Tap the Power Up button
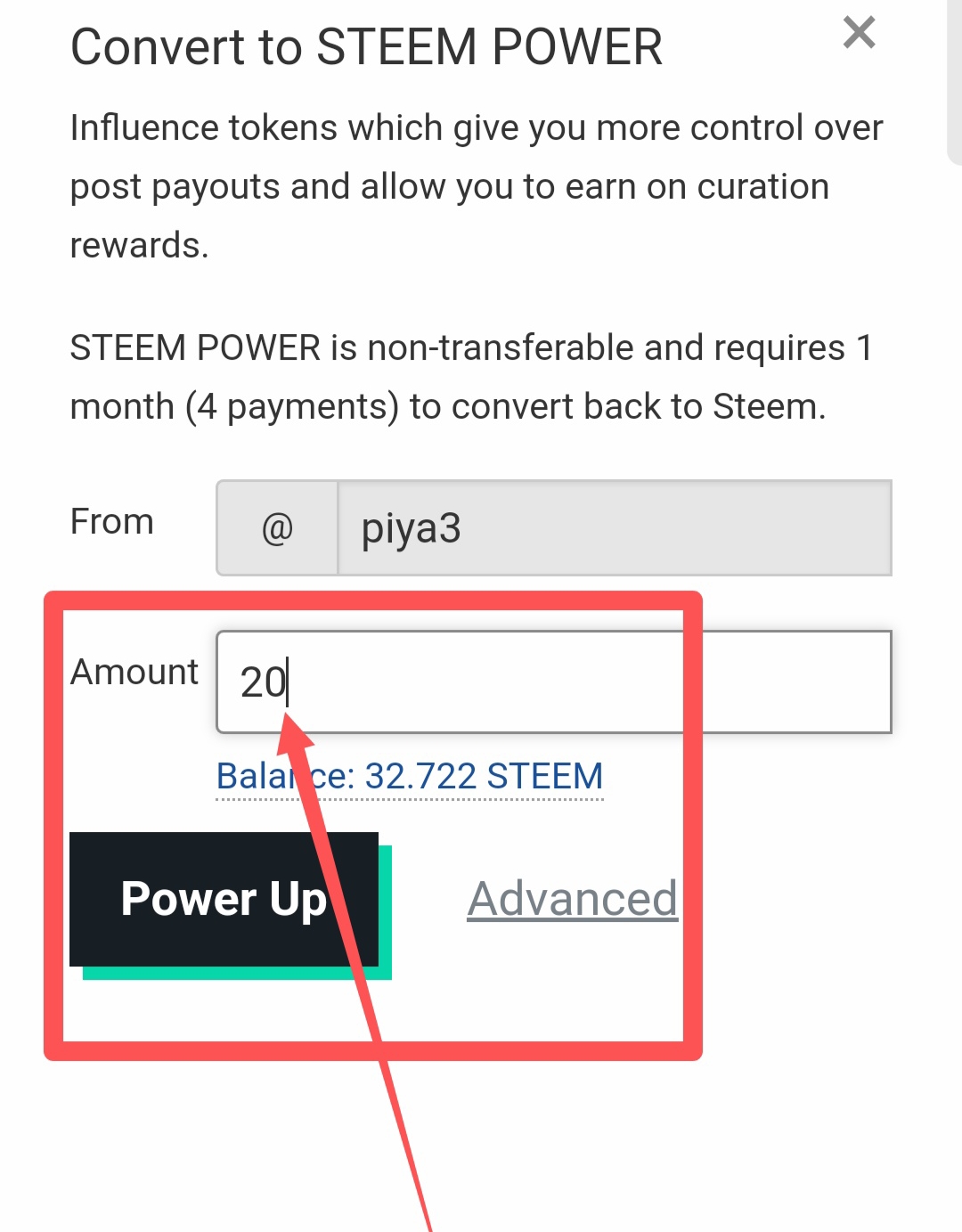 pos(224,898)
